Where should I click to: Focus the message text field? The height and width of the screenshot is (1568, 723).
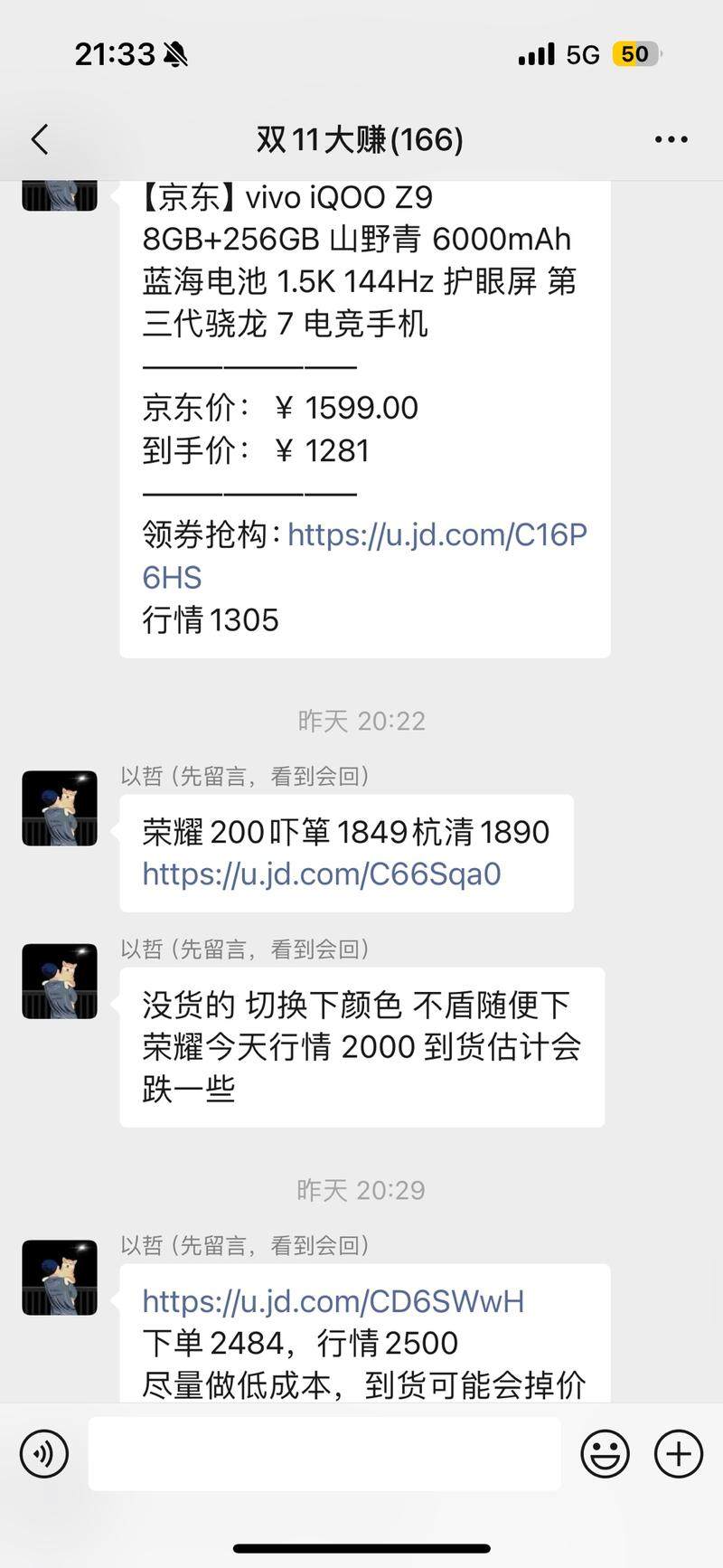(x=324, y=1453)
